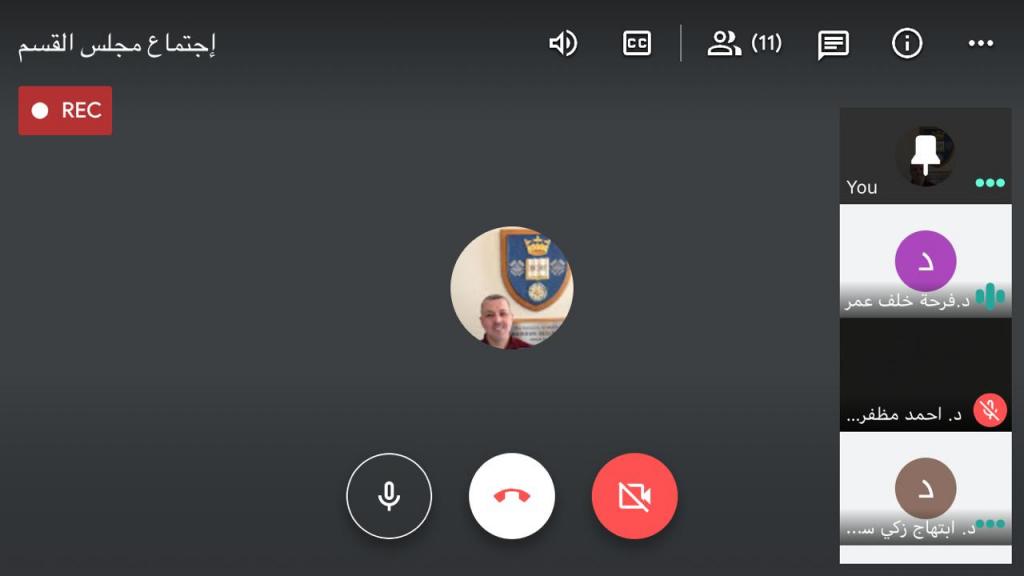
Task: Show meeting info details
Action: (x=907, y=44)
